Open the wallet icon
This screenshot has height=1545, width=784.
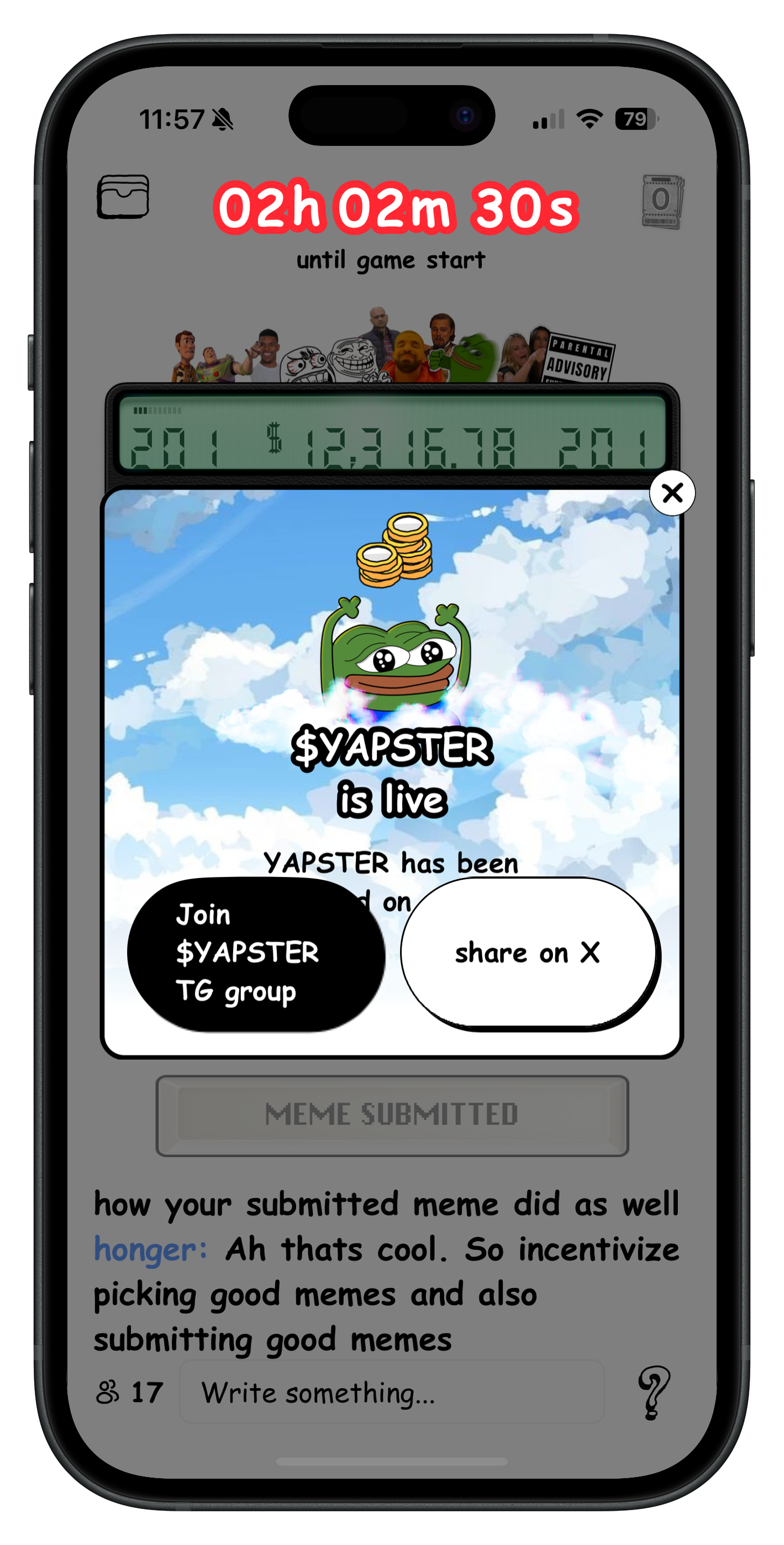[123, 197]
